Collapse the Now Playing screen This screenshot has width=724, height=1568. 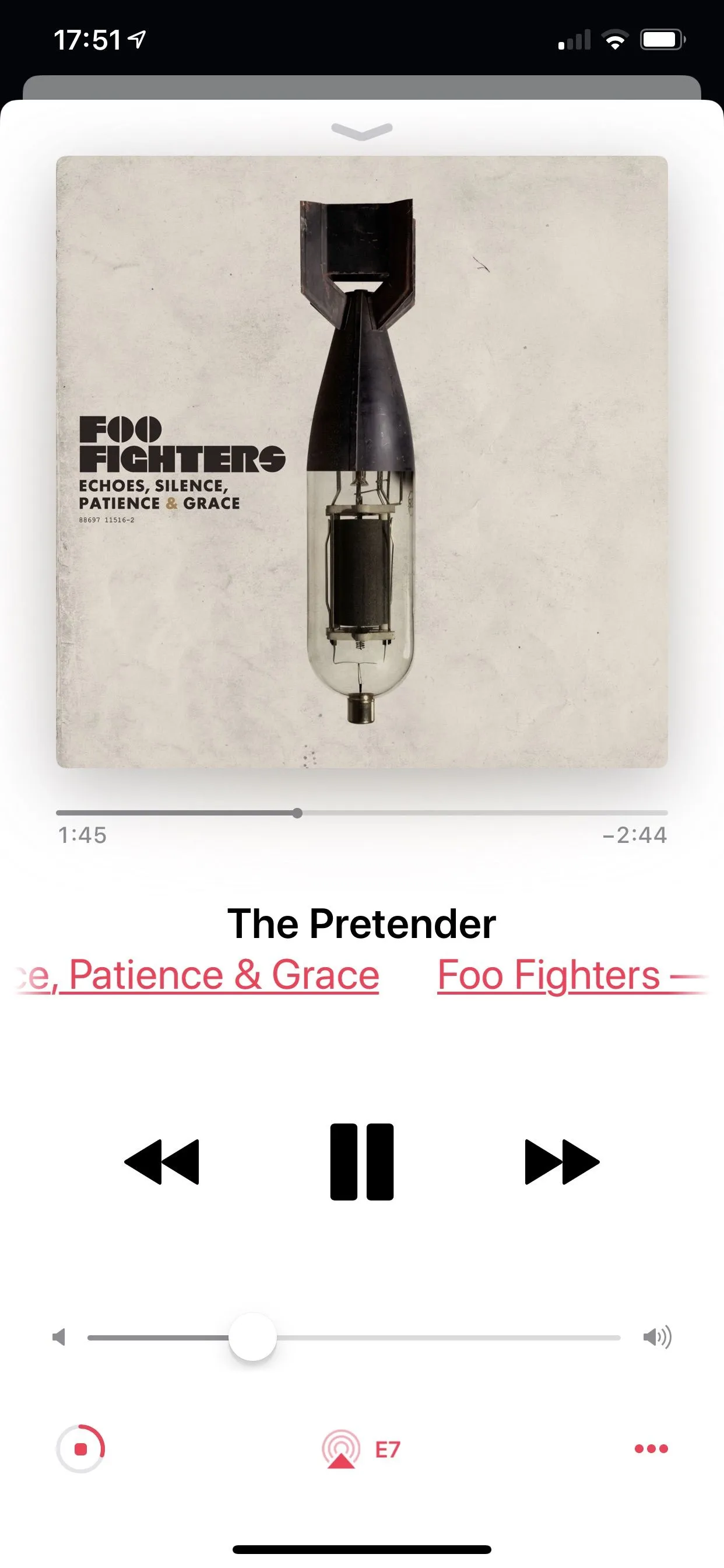361,130
